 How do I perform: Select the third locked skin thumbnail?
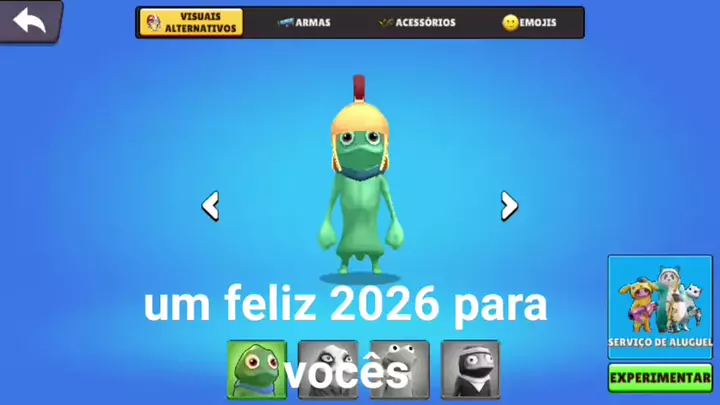pyautogui.click(x=400, y=369)
